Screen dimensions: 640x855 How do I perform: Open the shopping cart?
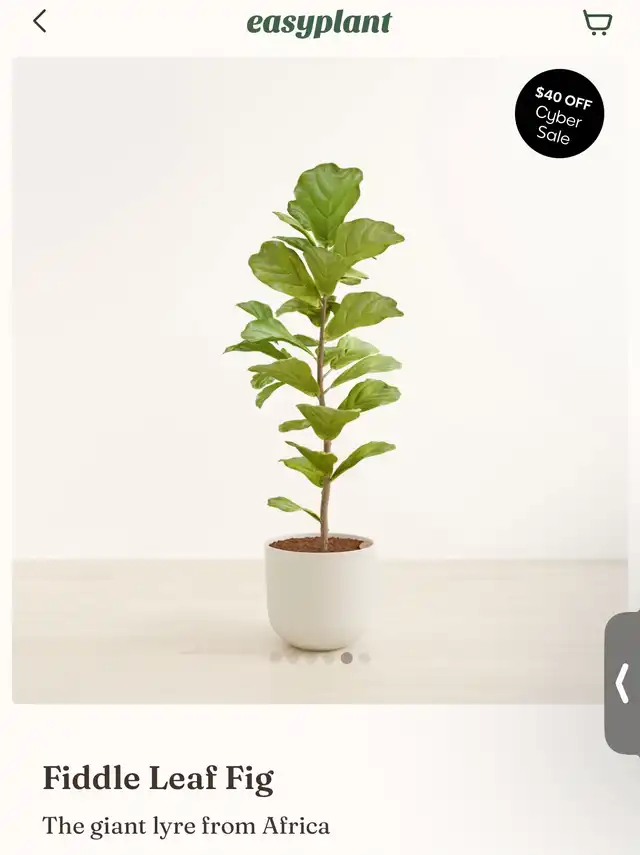click(x=597, y=23)
